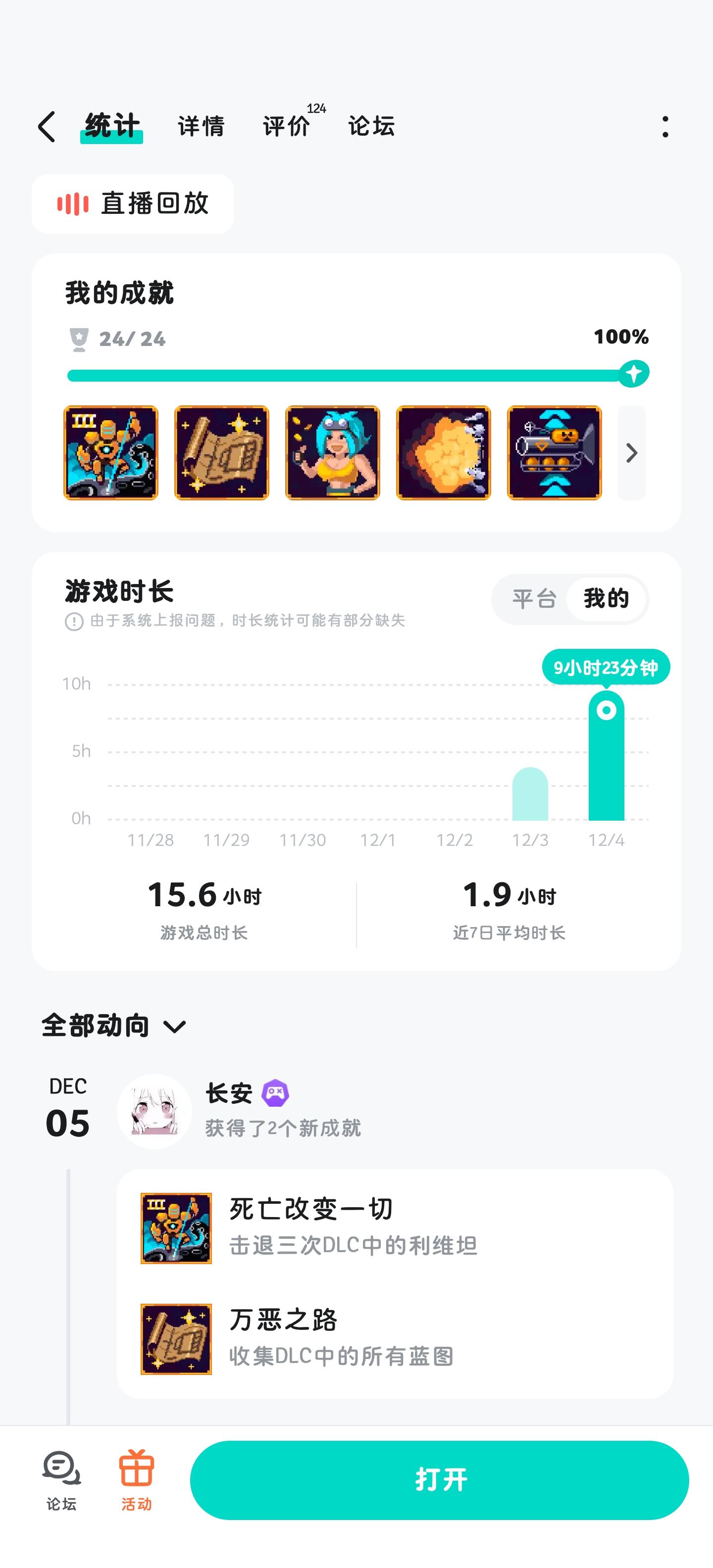The image size is (713, 1568).
Task: Open the cyan-haired girl achievement badge
Action: point(332,453)
